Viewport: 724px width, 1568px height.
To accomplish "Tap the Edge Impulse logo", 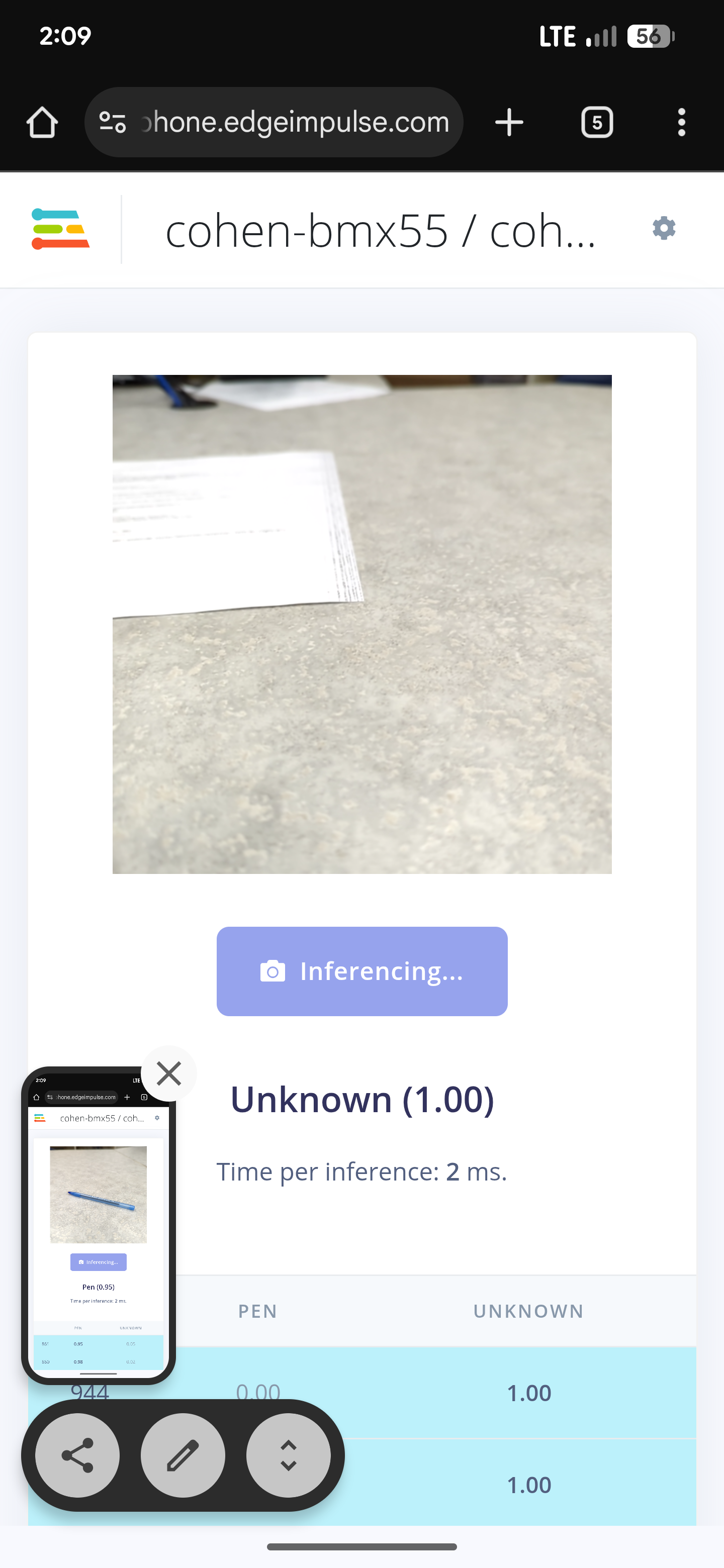I will [x=60, y=230].
